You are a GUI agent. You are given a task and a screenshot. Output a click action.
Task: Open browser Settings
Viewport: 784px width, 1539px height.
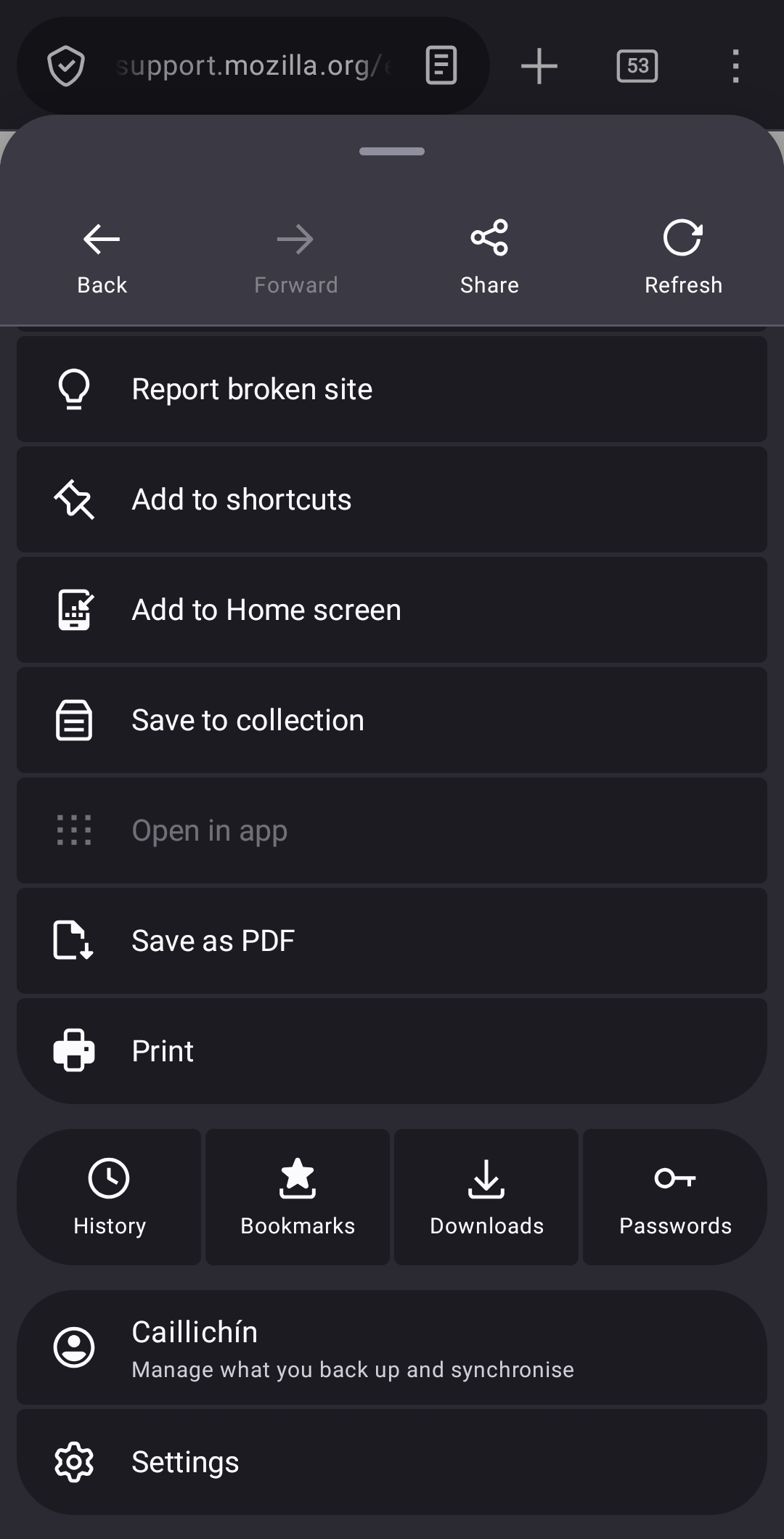point(392,1462)
